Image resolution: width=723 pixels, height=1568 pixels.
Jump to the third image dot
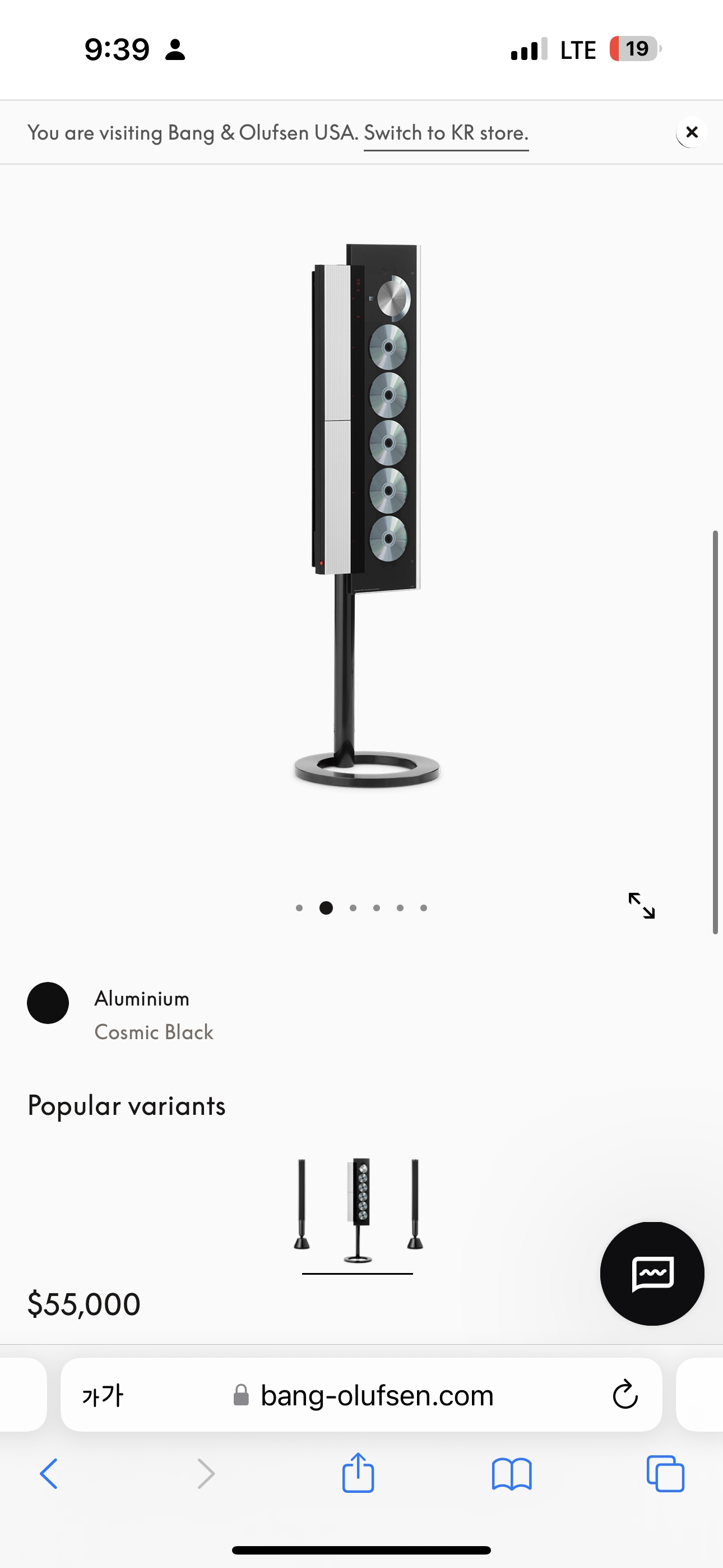353,907
